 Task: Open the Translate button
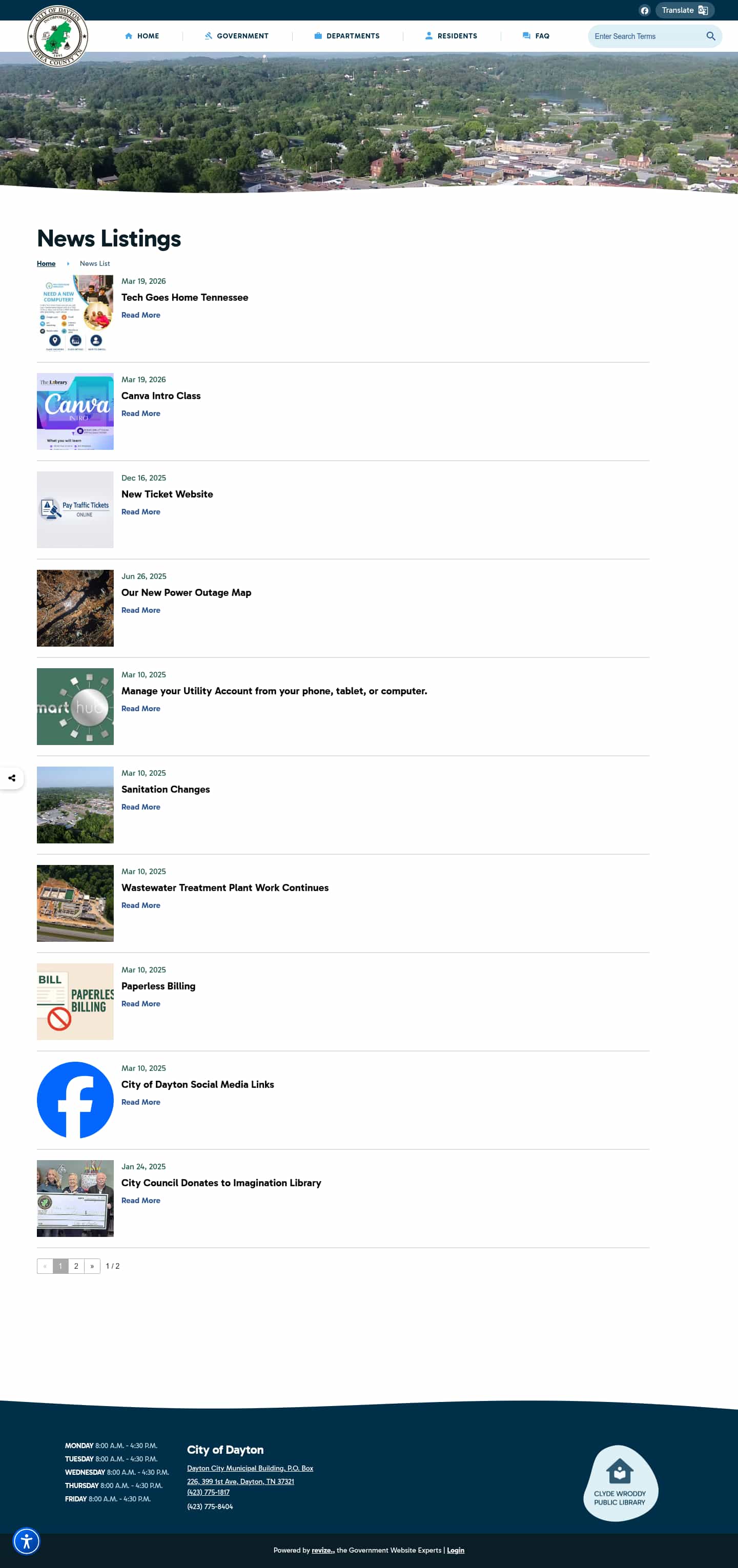[684, 10]
